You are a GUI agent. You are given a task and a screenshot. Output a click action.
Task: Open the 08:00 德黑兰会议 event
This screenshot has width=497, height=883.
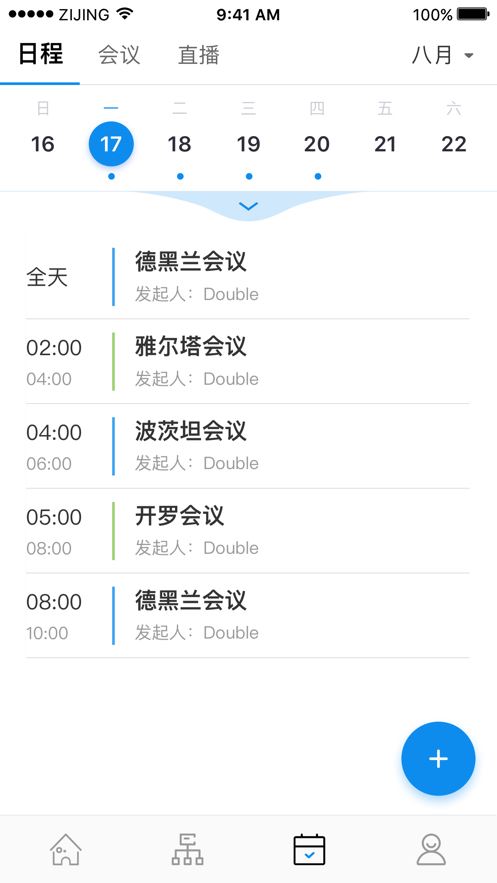248,616
